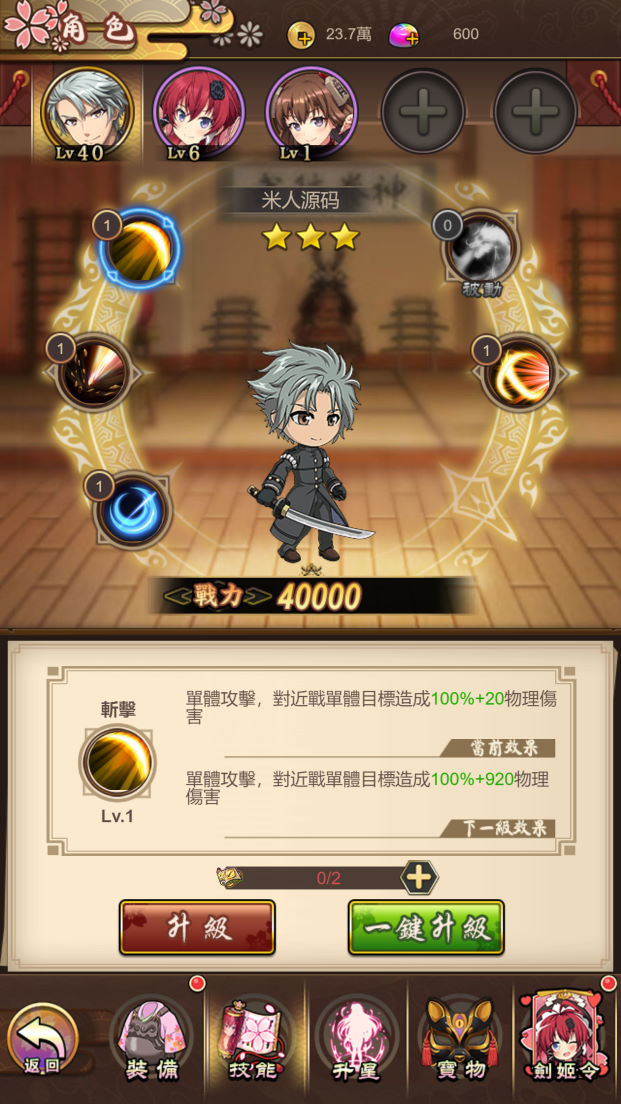The image size is (621, 1104).
Task: Add skill upgrade materials with plus
Action: [x=419, y=878]
